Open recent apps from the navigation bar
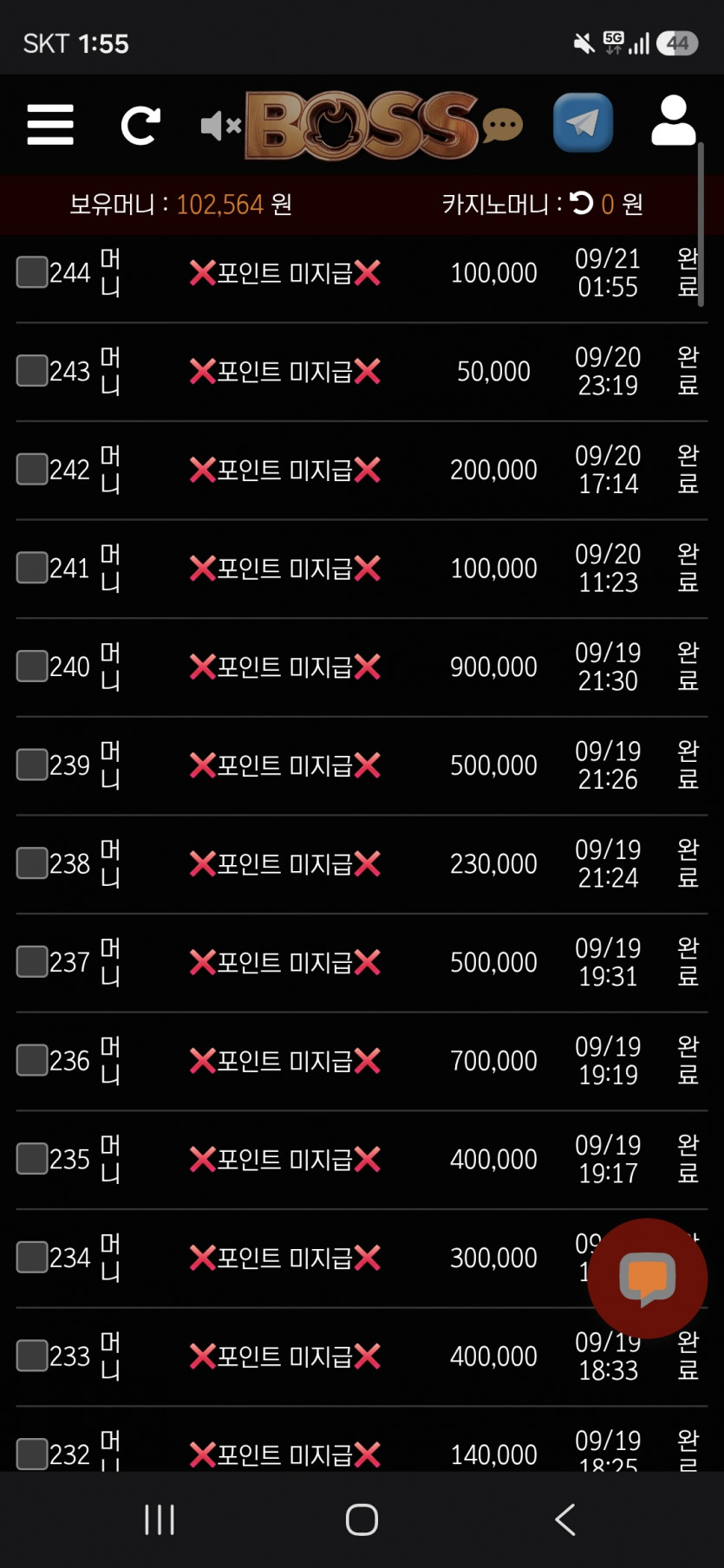 pyautogui.click(x=160, y=1519)
